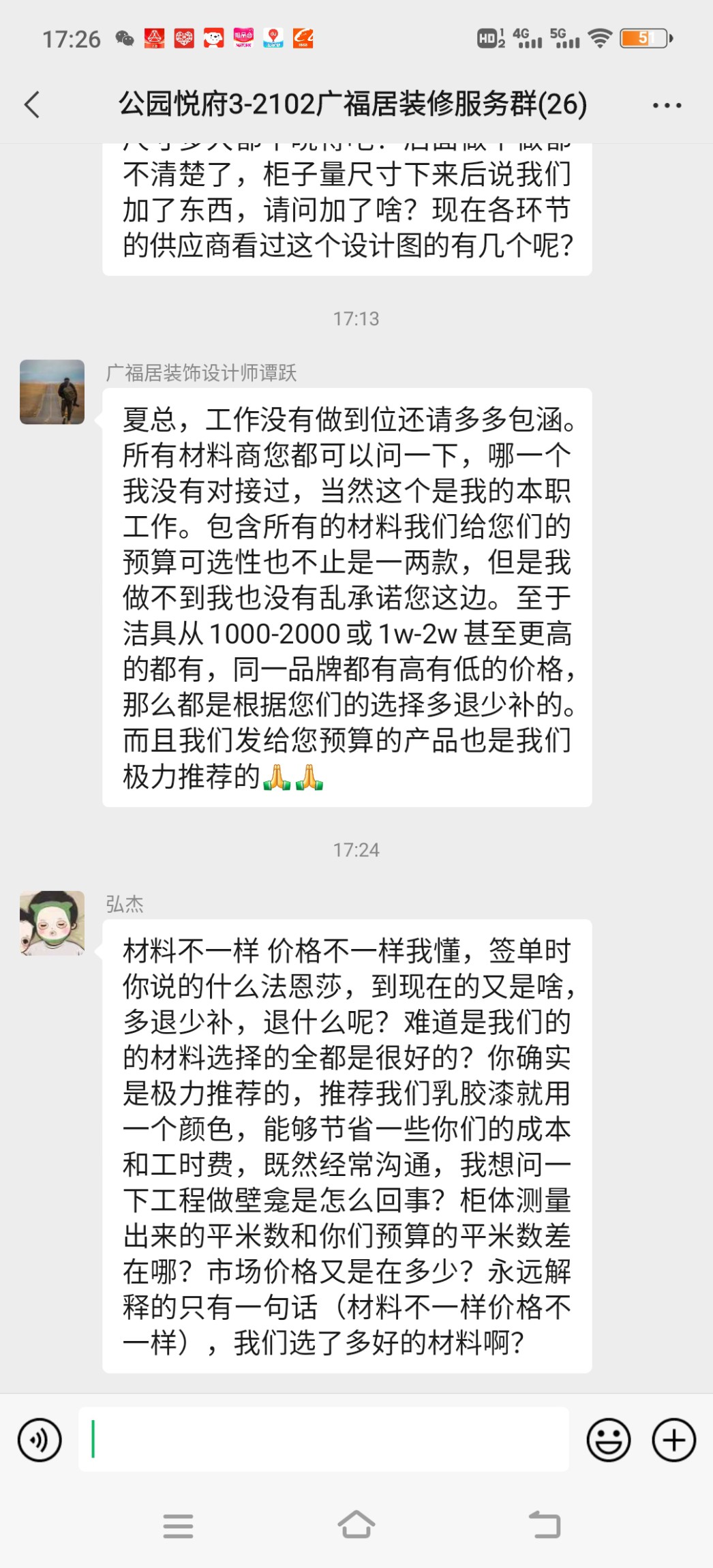Go to the phone home screen
The height and width of the screenshot is (1568, 713).
coord(356,1526)
